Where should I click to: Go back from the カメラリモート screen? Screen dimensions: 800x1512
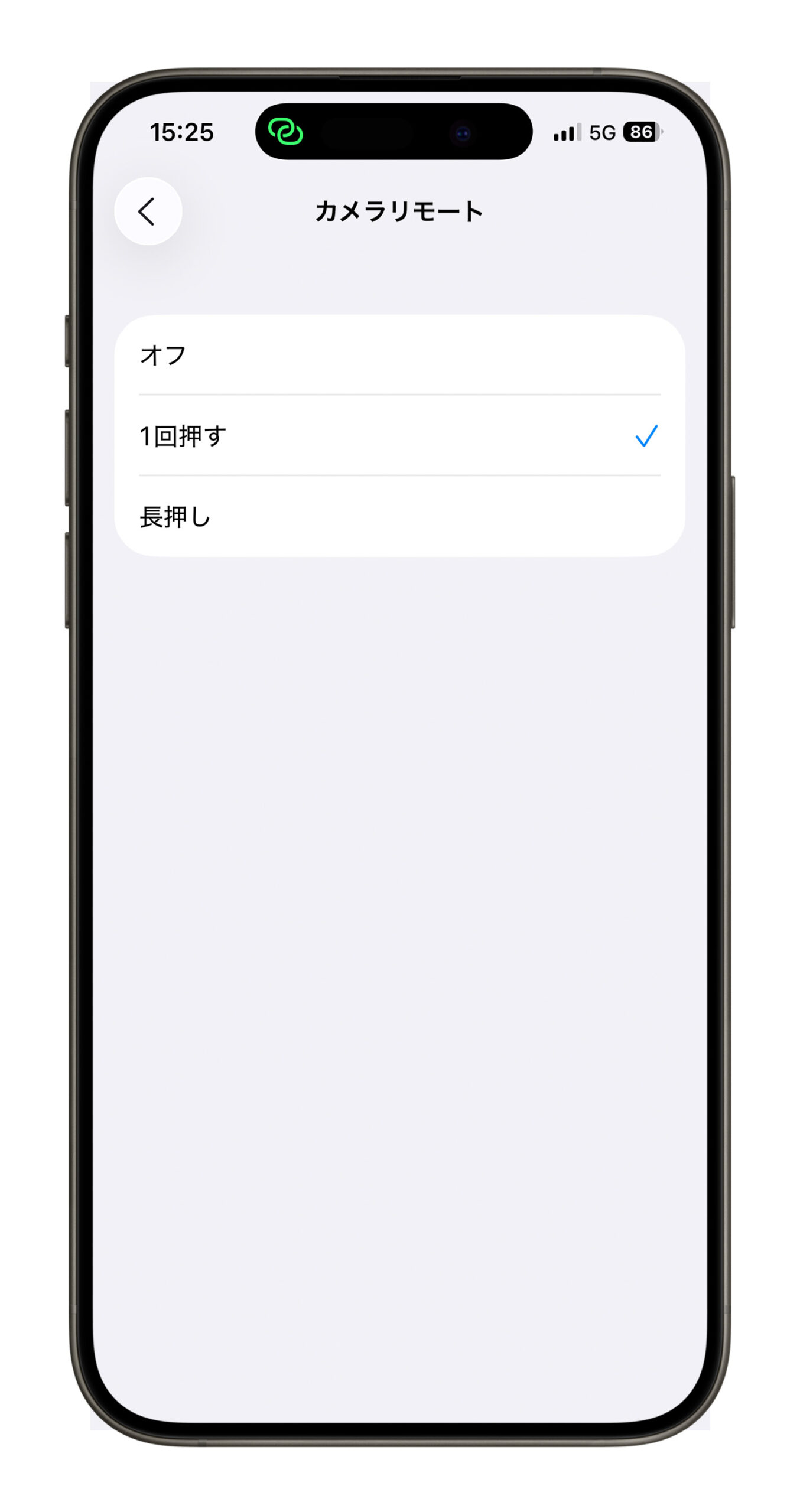click(148, 211)
